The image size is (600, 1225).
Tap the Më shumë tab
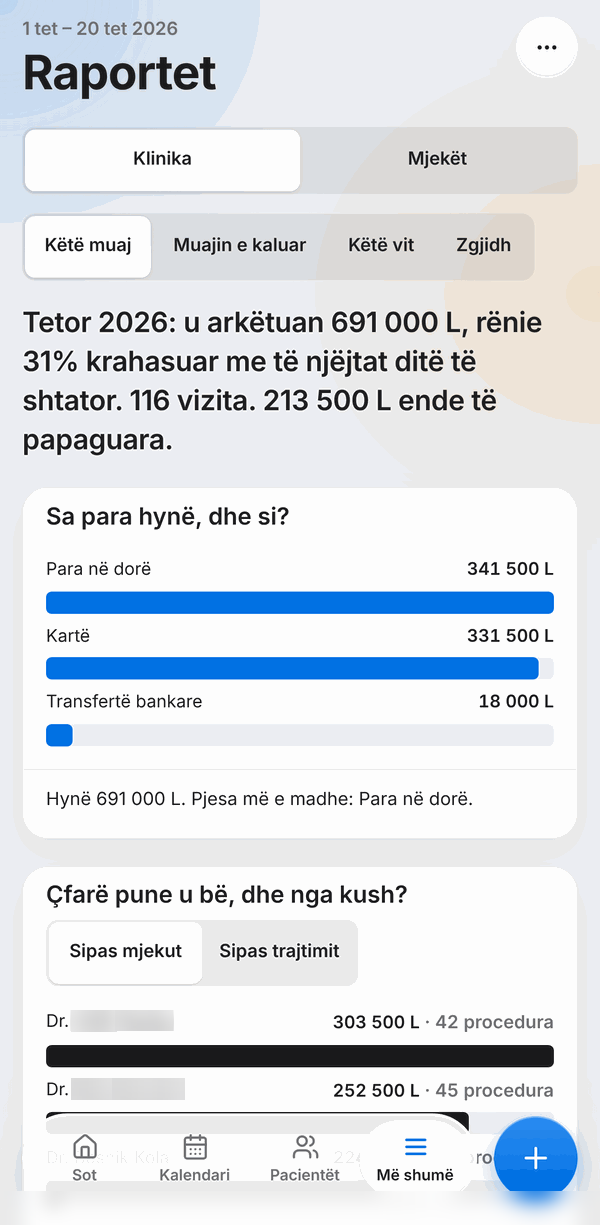415,1159
